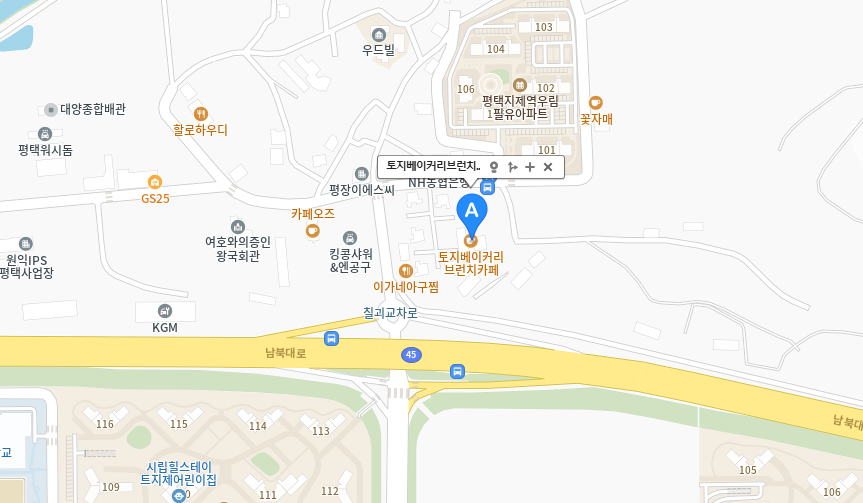Open the 토지베이커리브런치 place name in popup
The height and width of the screenshot is (503, 863).
(433, 166)
